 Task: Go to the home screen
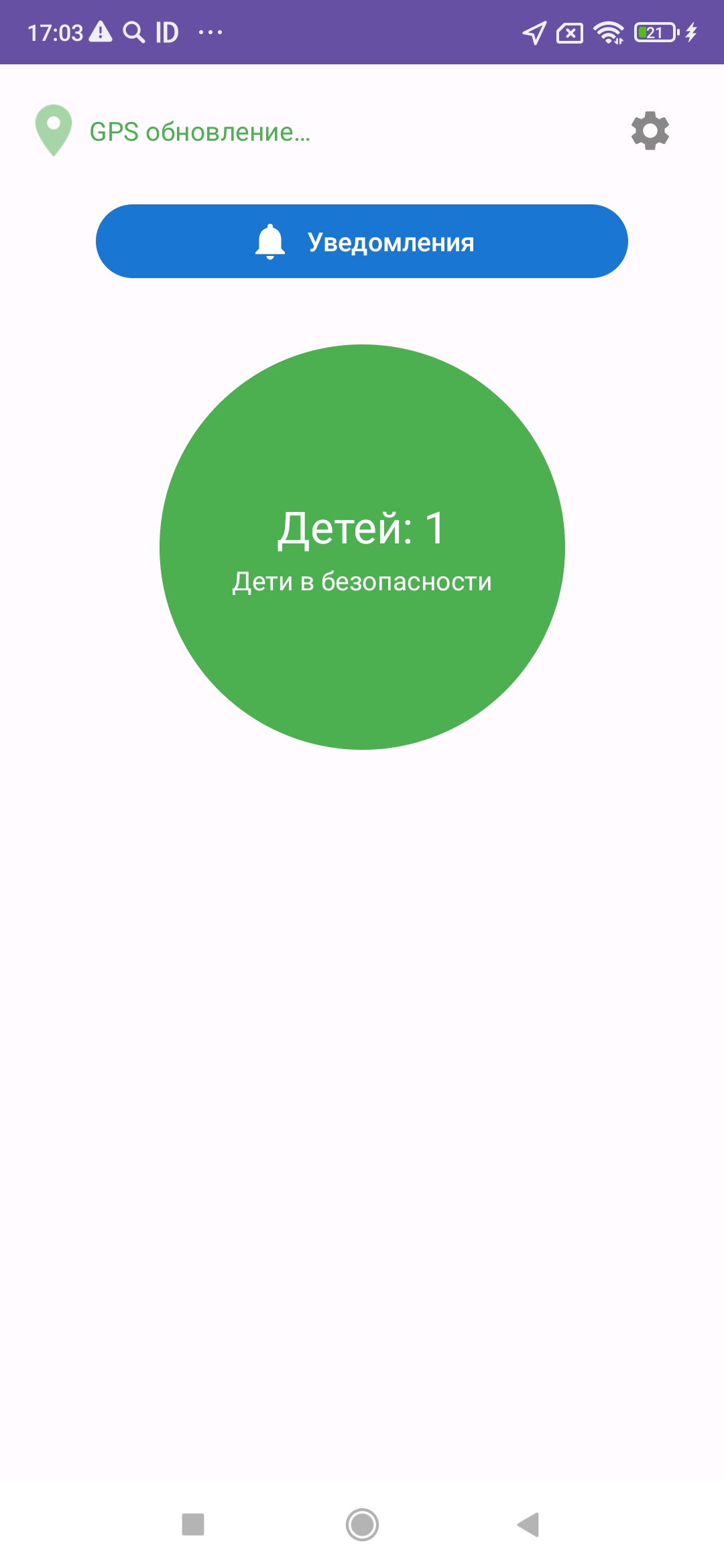click(362, 1524)
